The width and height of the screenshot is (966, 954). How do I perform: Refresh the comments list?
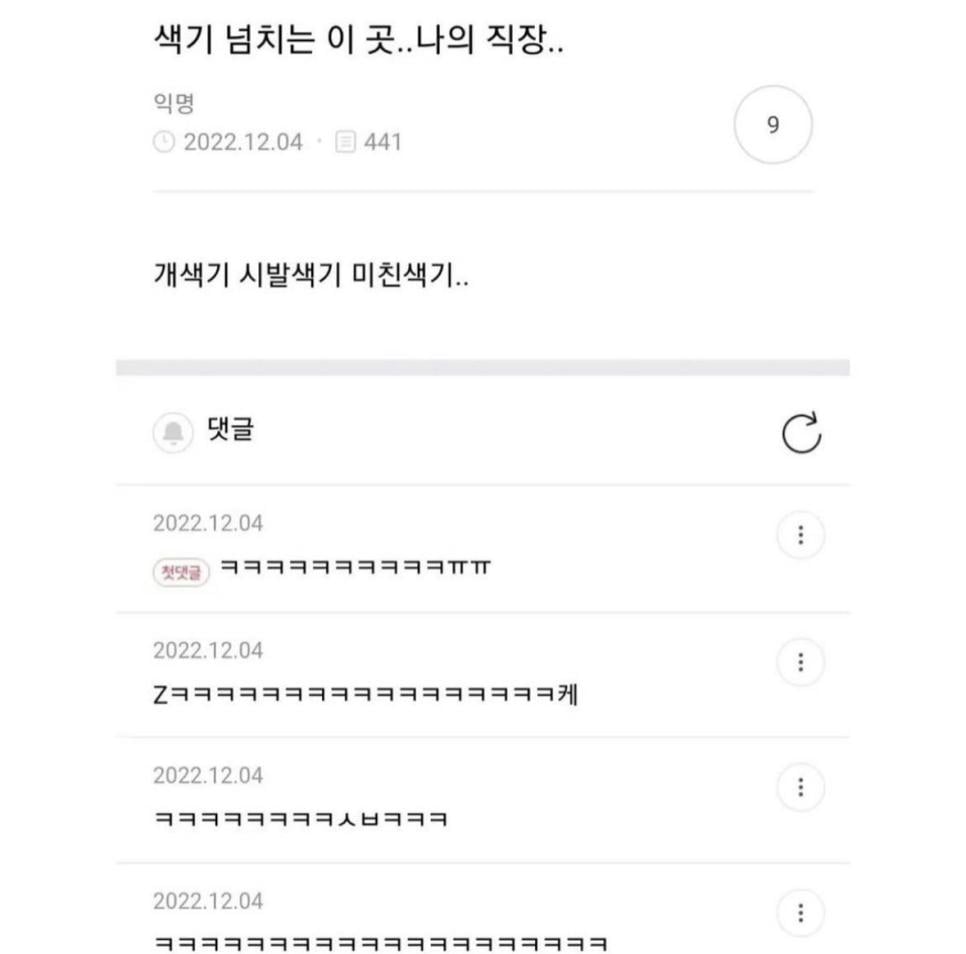800,434
